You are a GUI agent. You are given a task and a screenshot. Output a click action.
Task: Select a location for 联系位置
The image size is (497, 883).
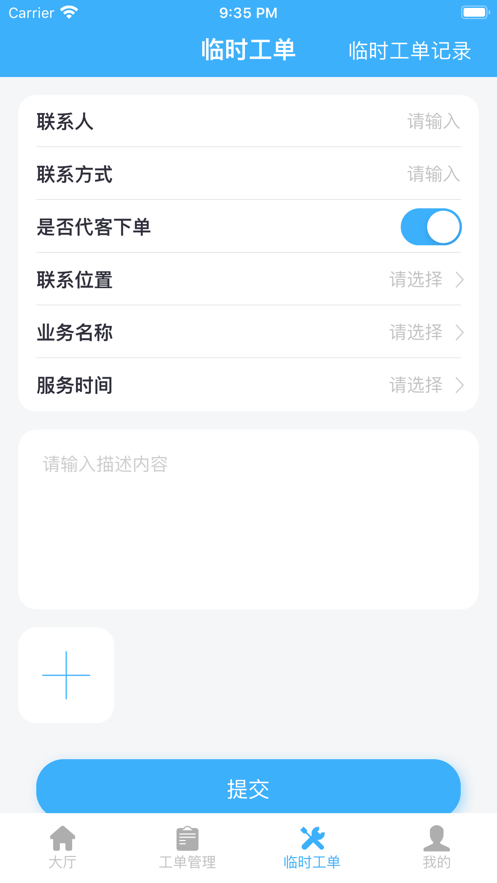tap(248, 279)
